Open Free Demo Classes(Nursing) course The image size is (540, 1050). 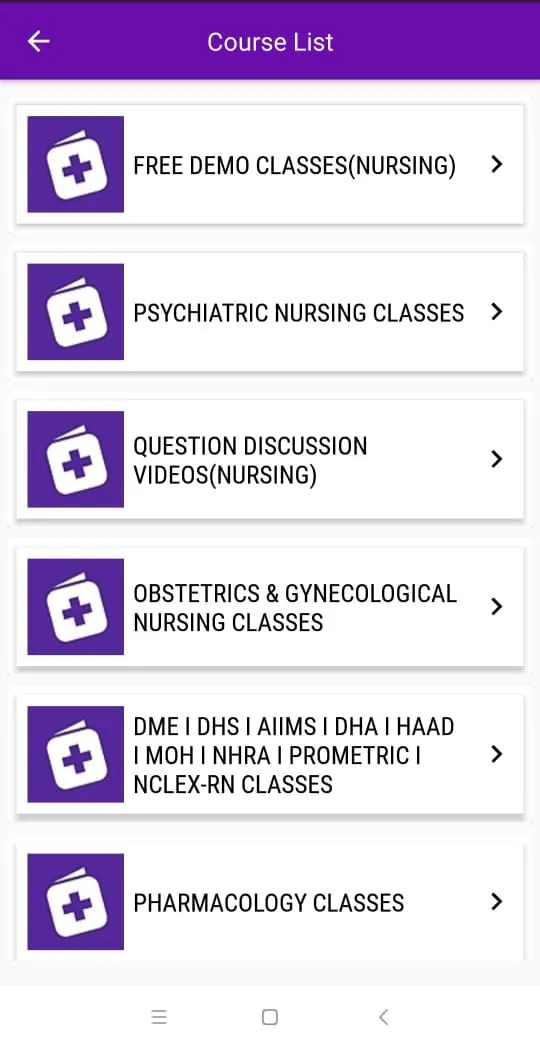pyautogui.click(x=270, y=165)
